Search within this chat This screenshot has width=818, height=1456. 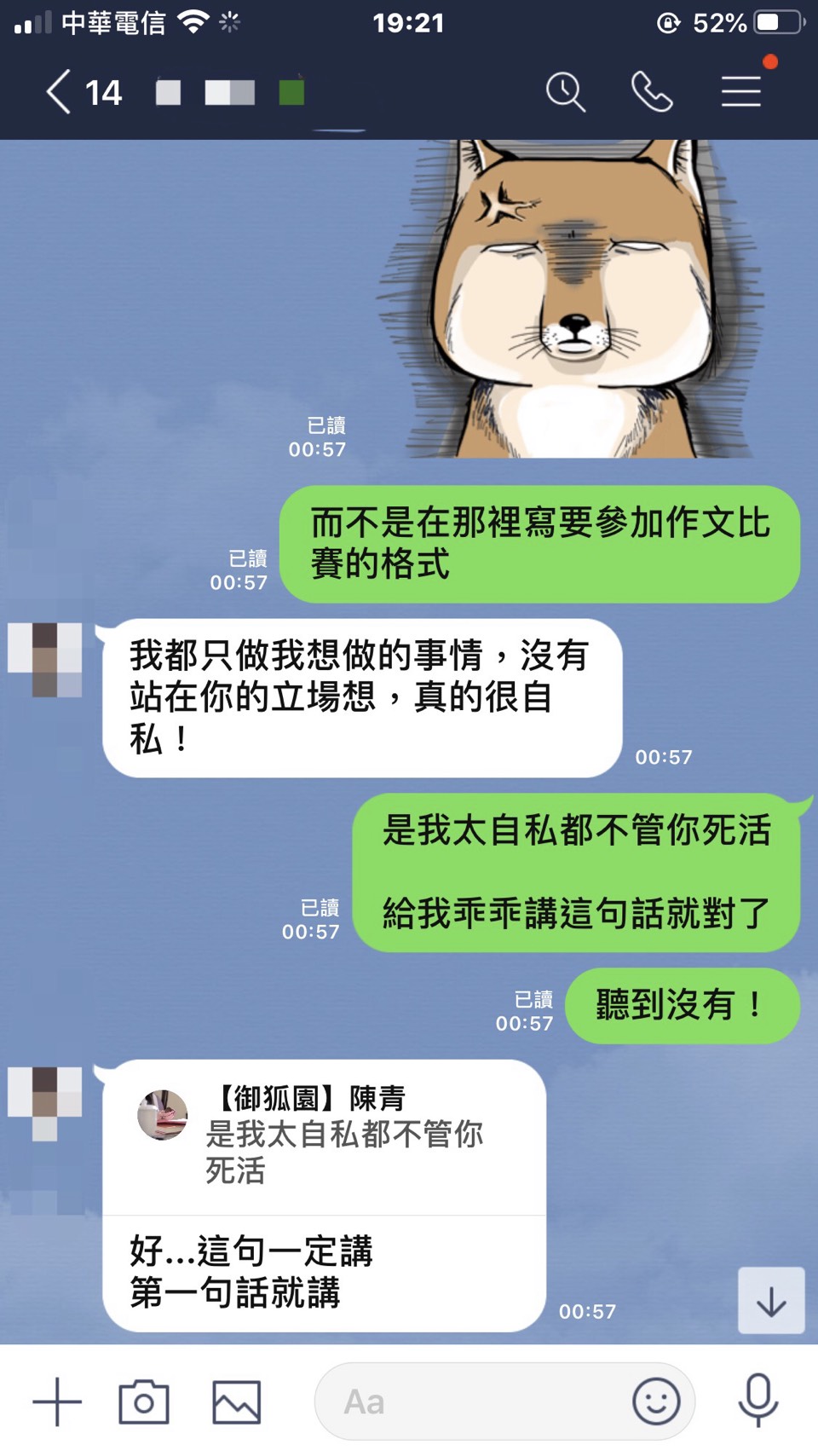click(x=565, y=92)
